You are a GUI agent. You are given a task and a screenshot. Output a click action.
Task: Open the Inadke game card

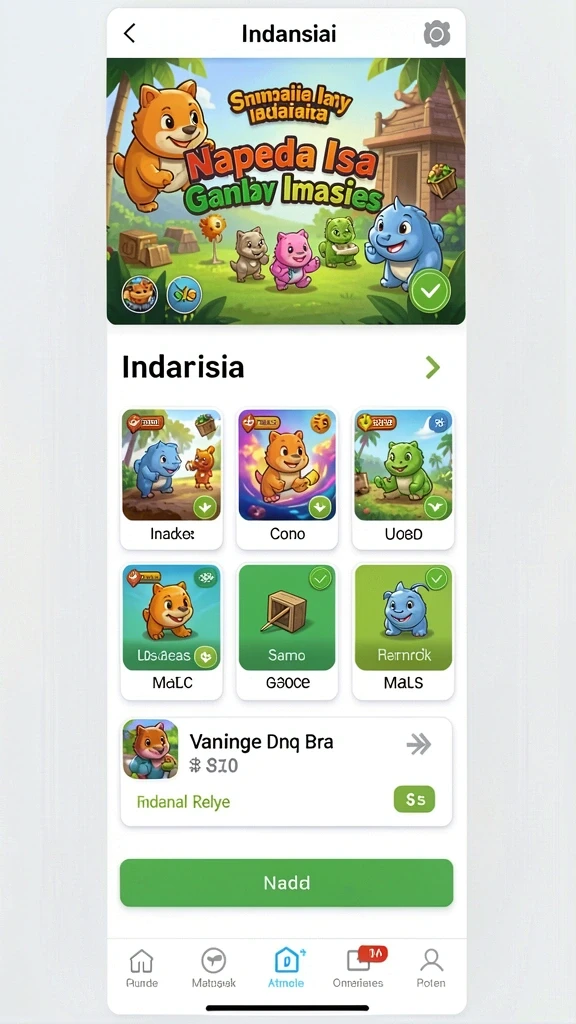172,479
